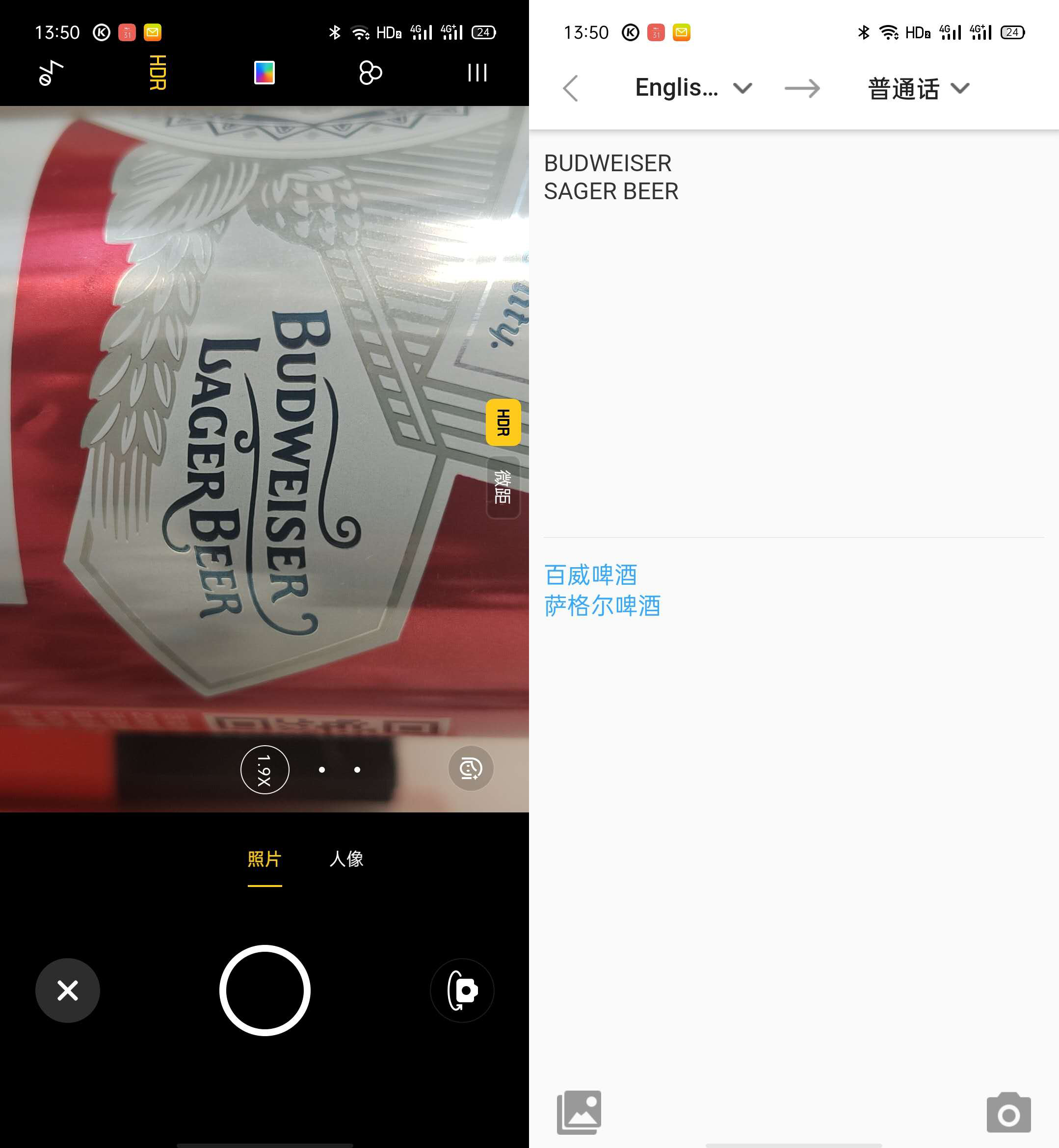Open the camera settings menu bars
The width and height of the screenshot is (1059, 1148).
click(477, 73)
